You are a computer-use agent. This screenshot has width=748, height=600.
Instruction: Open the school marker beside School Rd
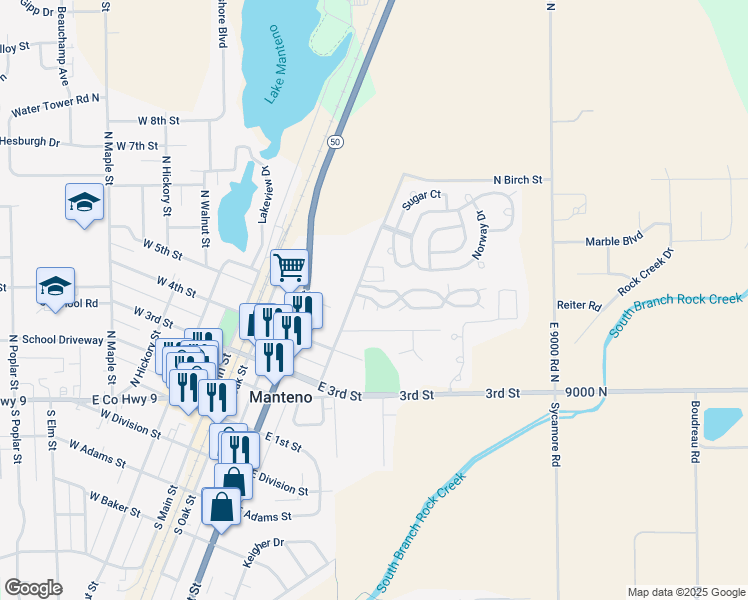coord(55,286)
